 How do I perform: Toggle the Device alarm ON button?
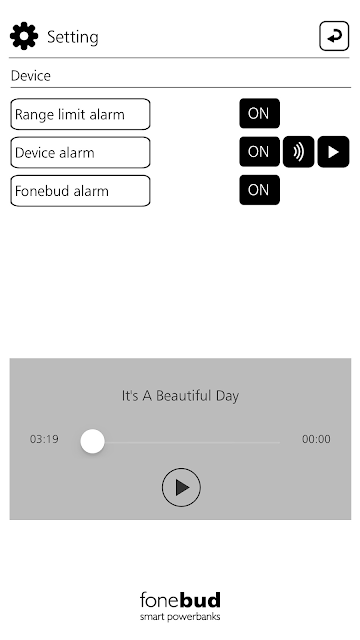pyautogui.click(x=260, y=151)
